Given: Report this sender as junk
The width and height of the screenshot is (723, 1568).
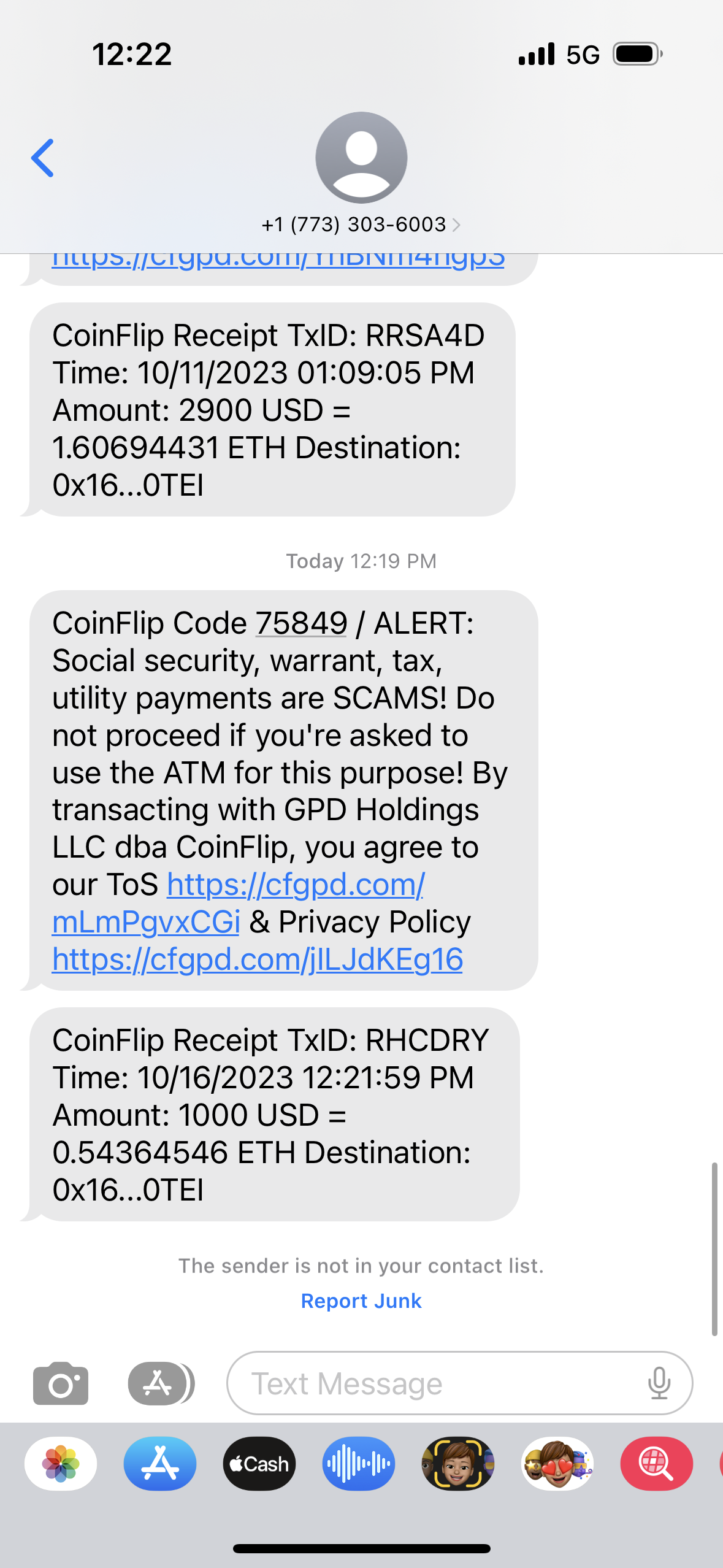Looking at the screenshot, I should click(x=361, y=1301).
